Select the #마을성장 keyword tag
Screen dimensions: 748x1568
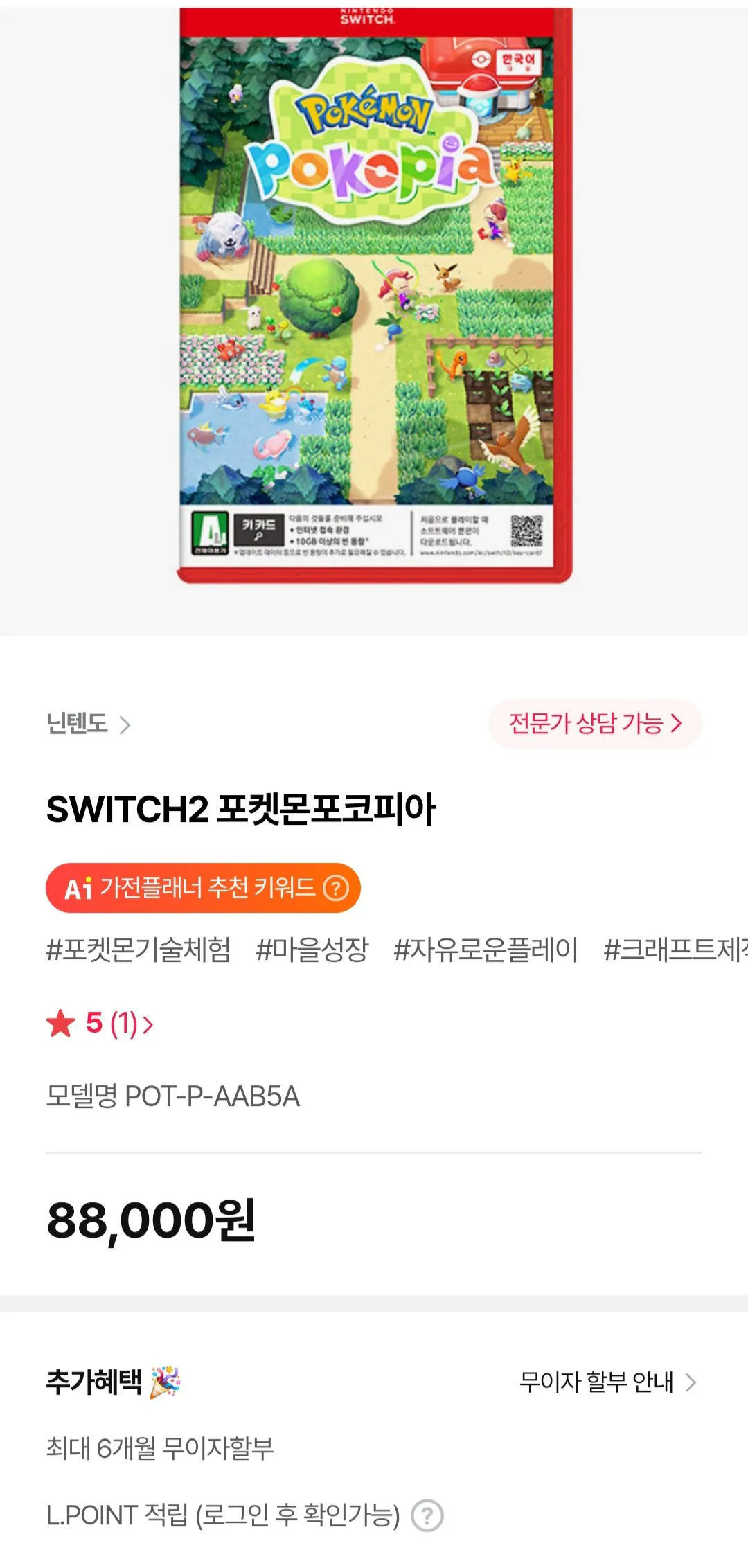point(312,952)
